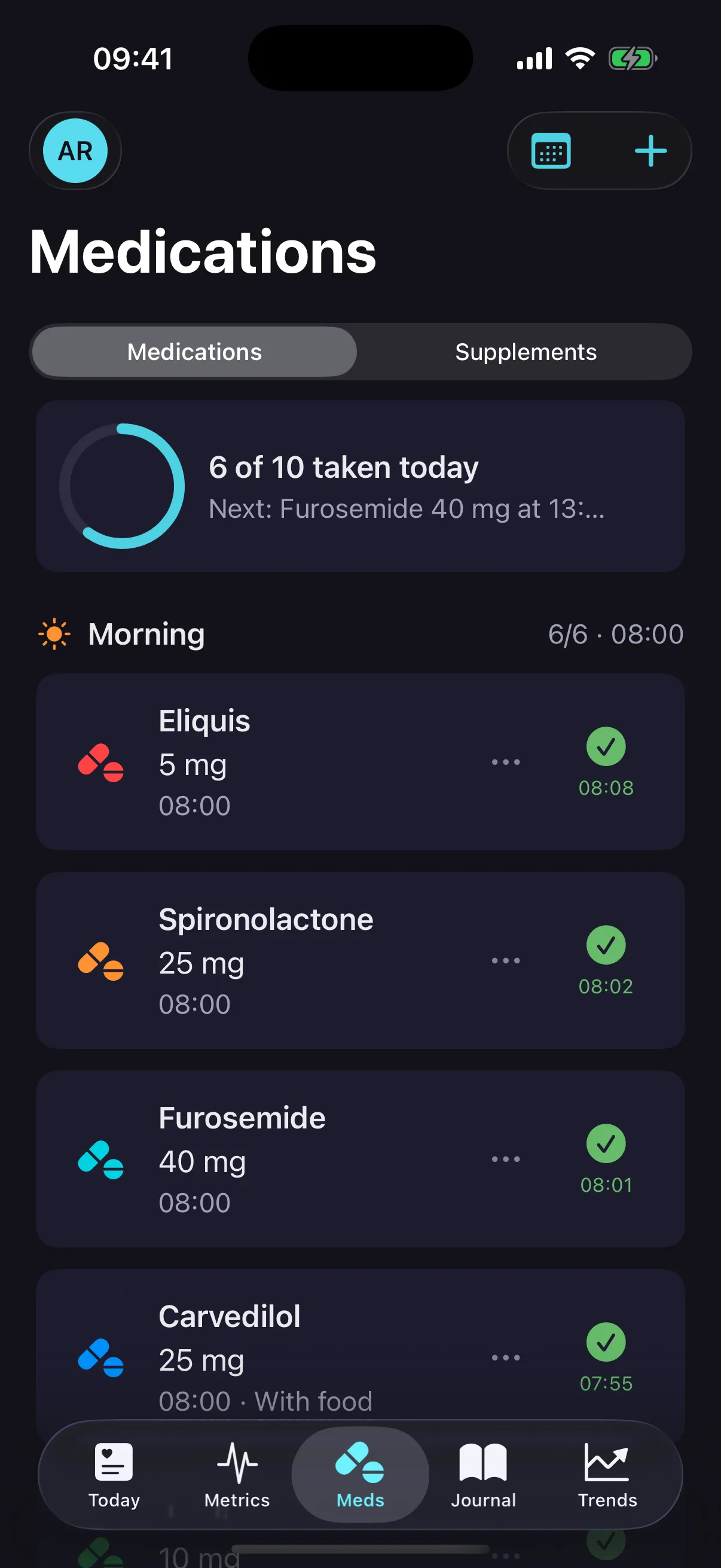Viewport: 721px width, 1568px height.
Task: Tap the Eliquis red pills icon
Action: point(102,762)
